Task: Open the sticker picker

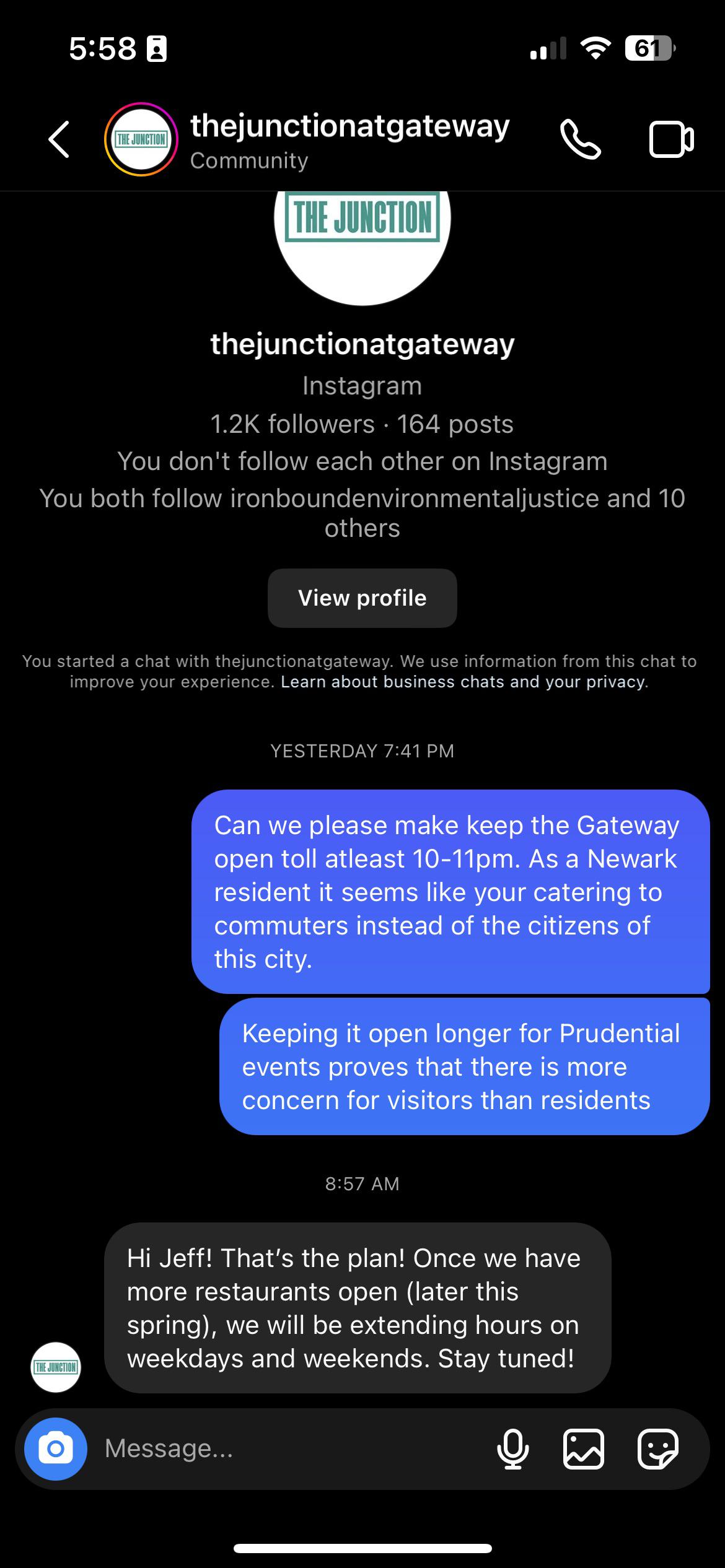Action: (658, 1449)
